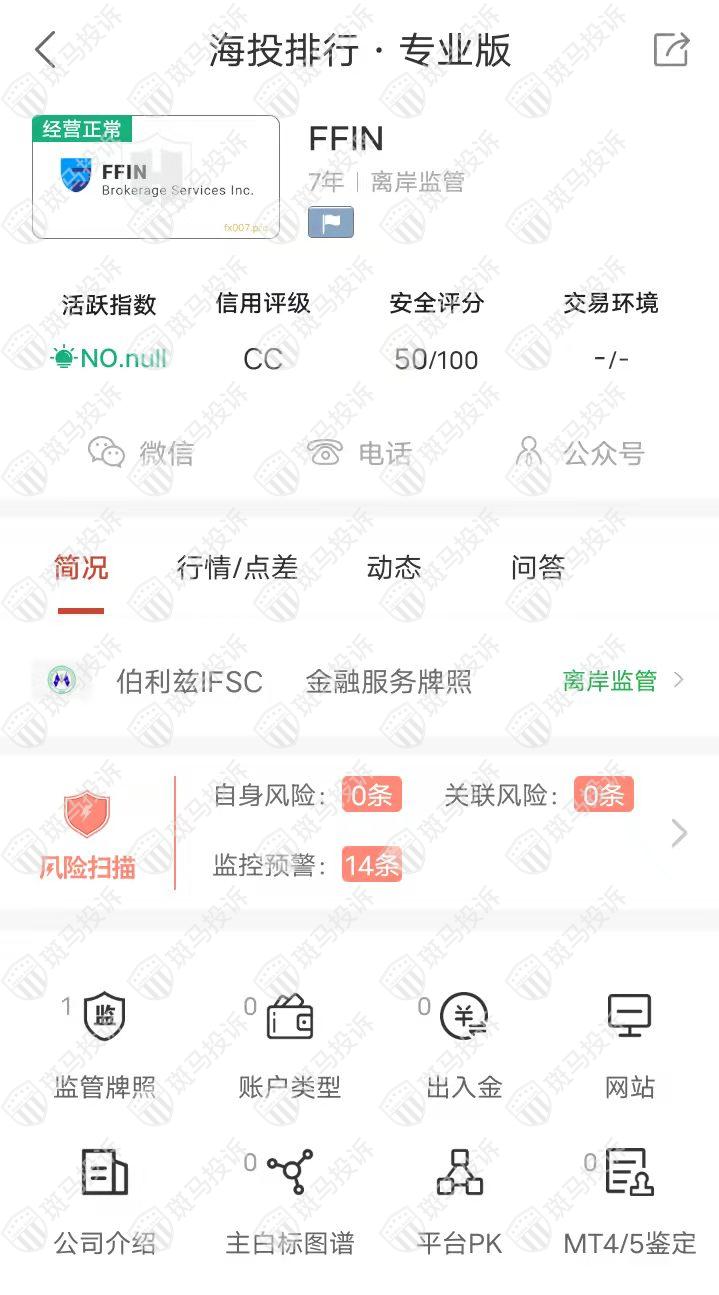Screen dimensions: 719x1295
Task: Go back using the top-left arrow
Action: click(45, 49)
